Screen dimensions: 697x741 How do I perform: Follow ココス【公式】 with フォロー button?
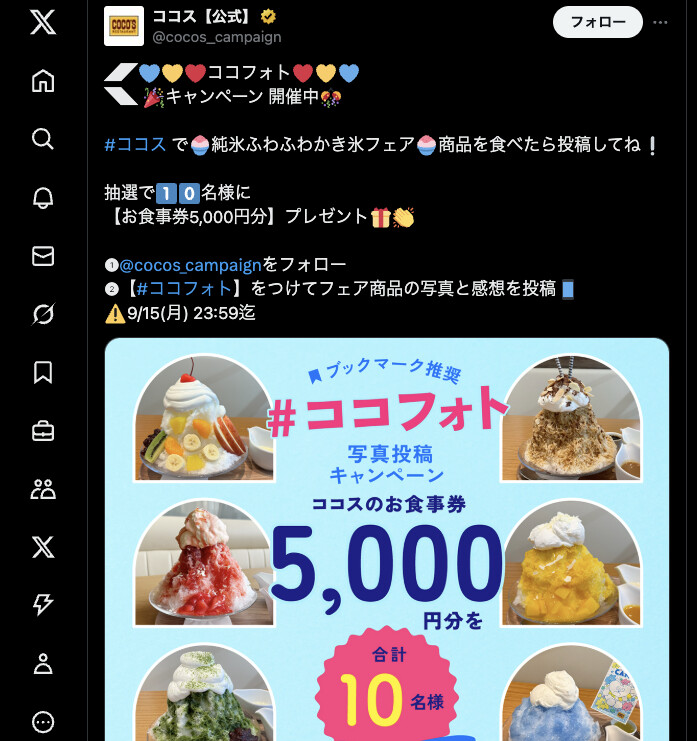[x=597, y=22]
